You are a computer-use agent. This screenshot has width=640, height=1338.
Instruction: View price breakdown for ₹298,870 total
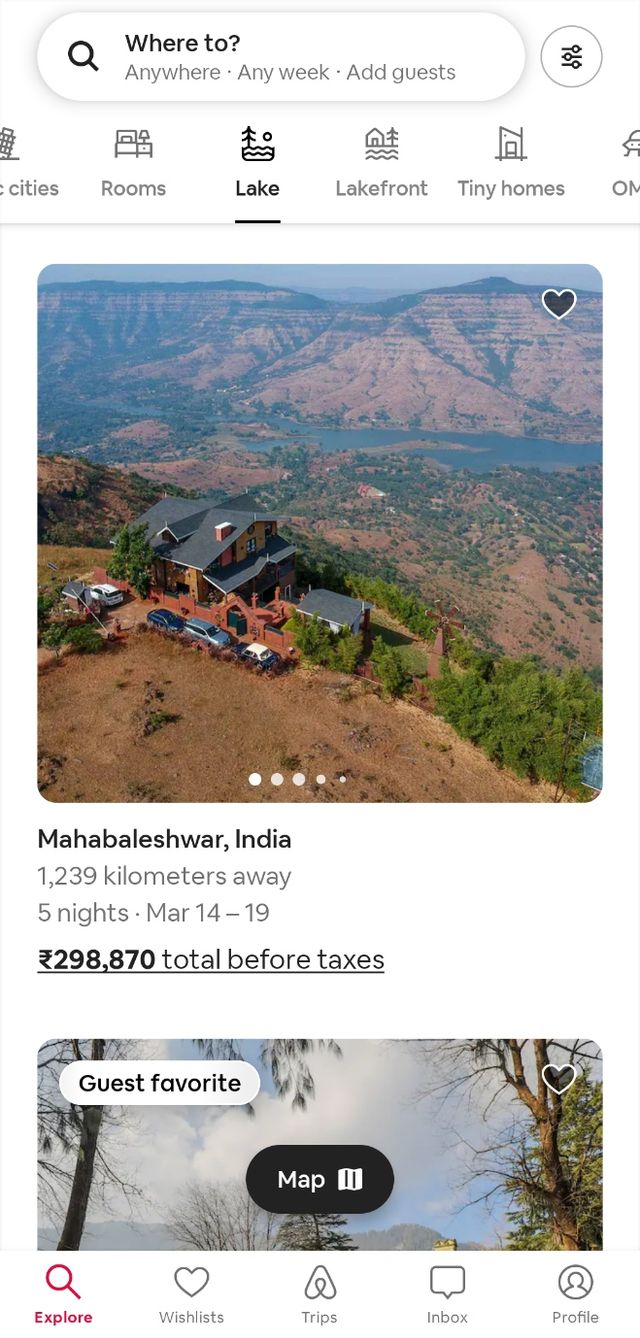click(211, 960)
